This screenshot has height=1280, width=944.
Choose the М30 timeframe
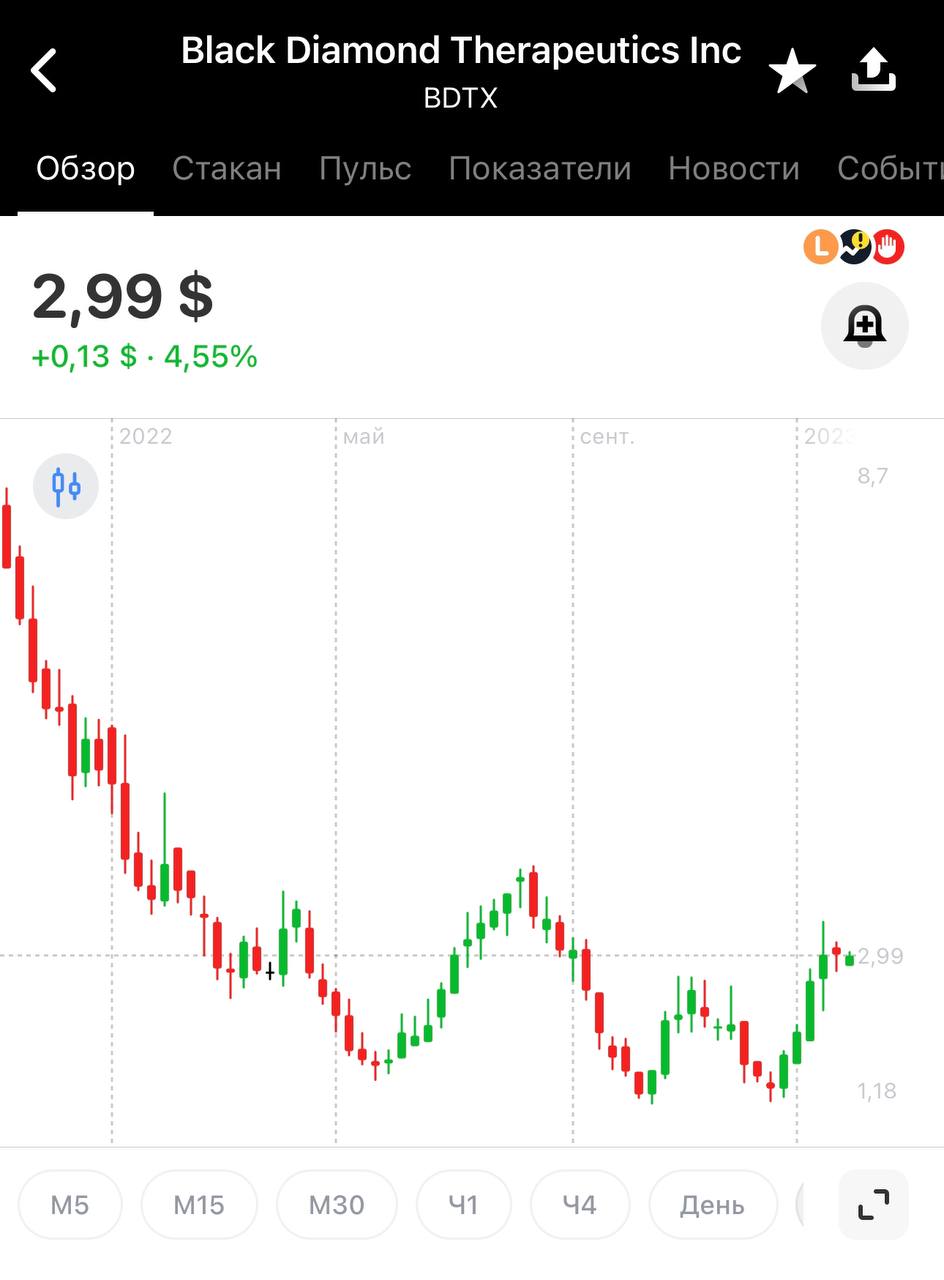(336, 1205)
